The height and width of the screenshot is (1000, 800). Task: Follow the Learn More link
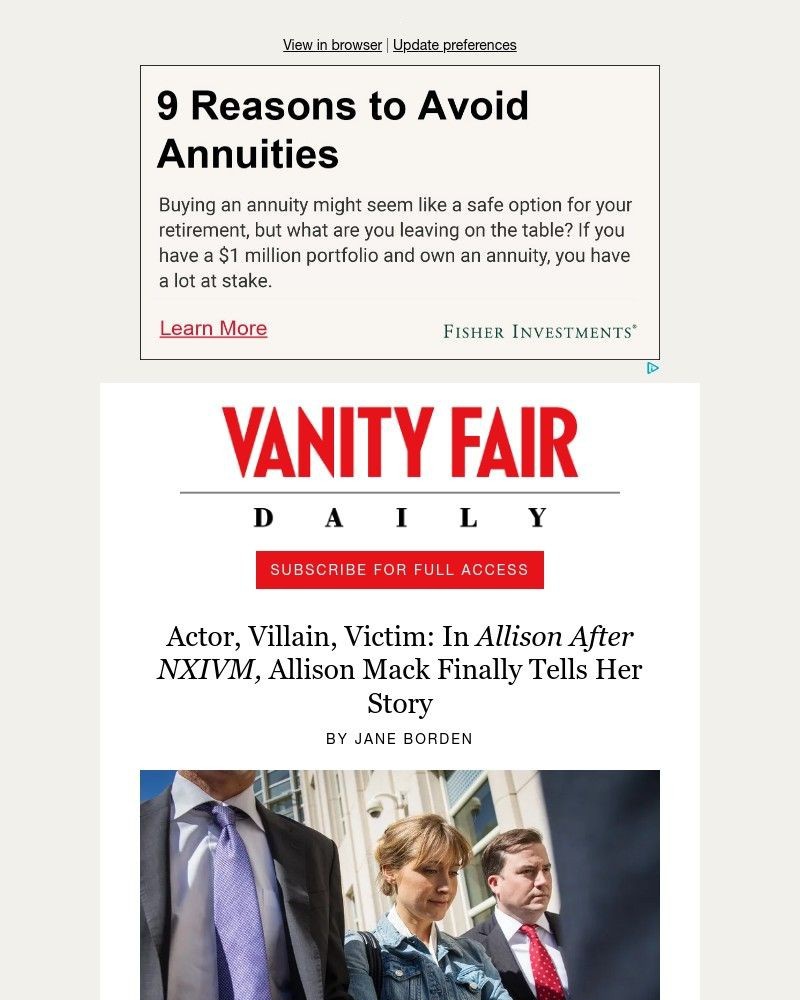click(213, 328)
